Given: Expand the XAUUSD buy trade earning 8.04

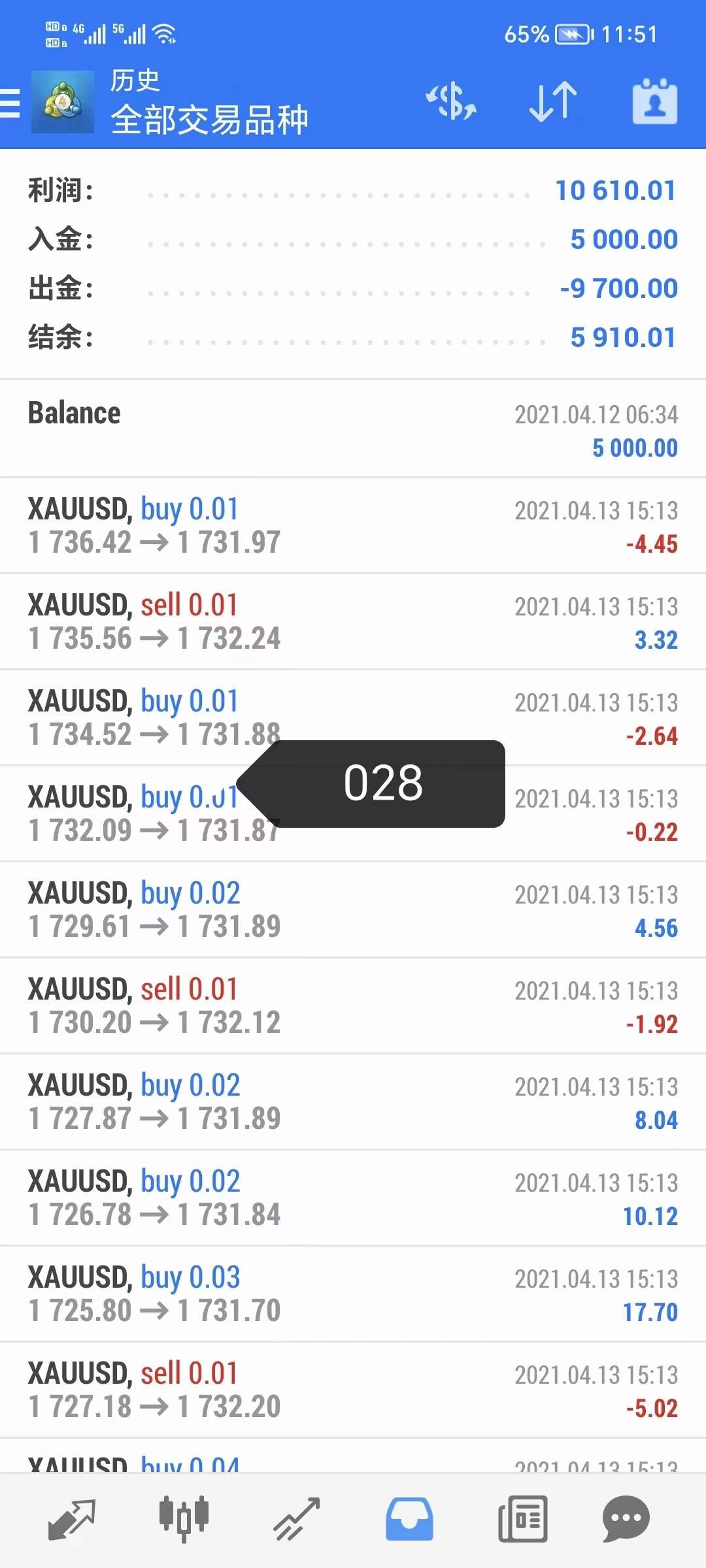Looking at the screenshot, I should click(x=353, y=1102).
